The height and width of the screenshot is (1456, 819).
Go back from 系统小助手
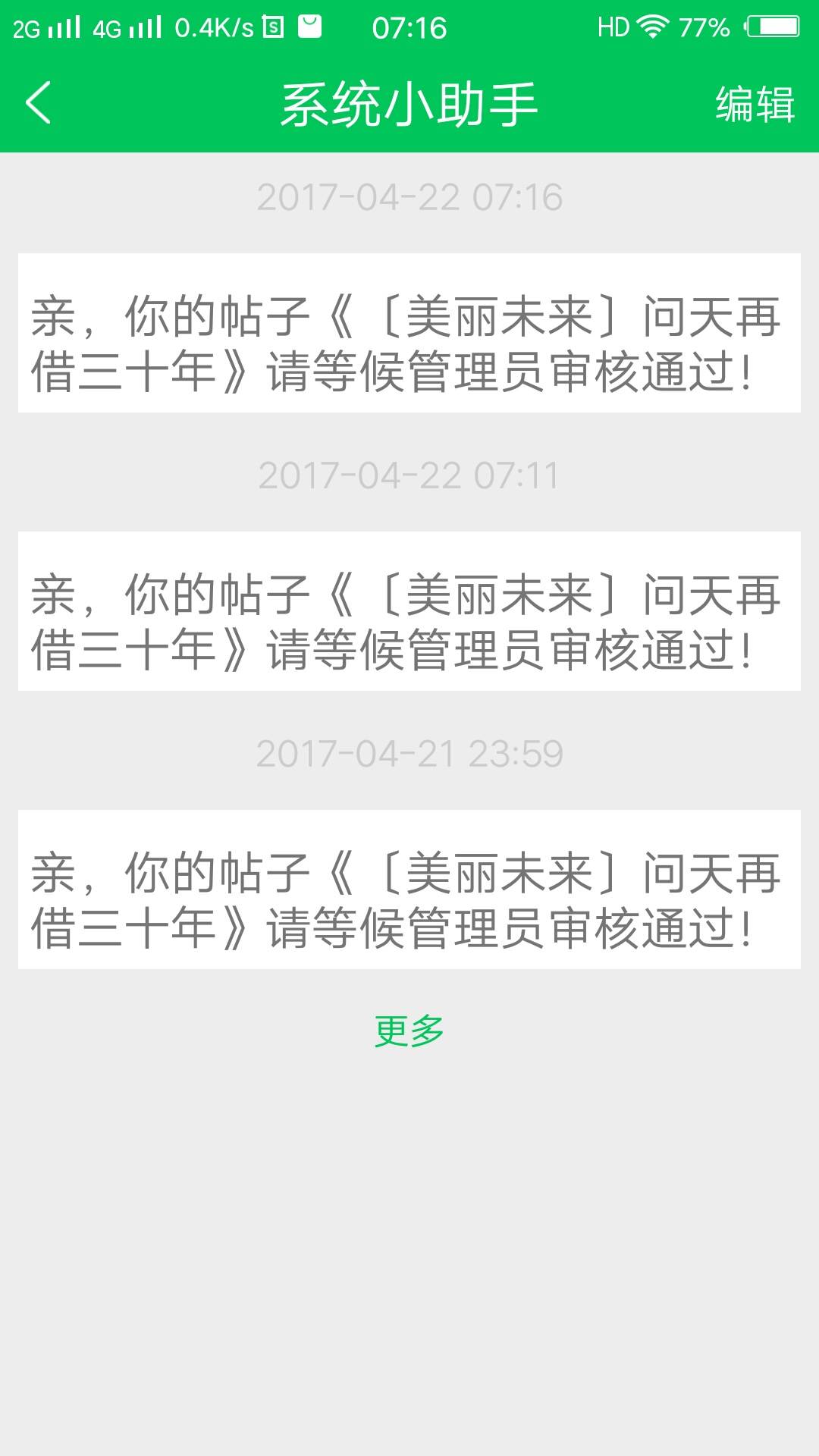tap(38, 103)
